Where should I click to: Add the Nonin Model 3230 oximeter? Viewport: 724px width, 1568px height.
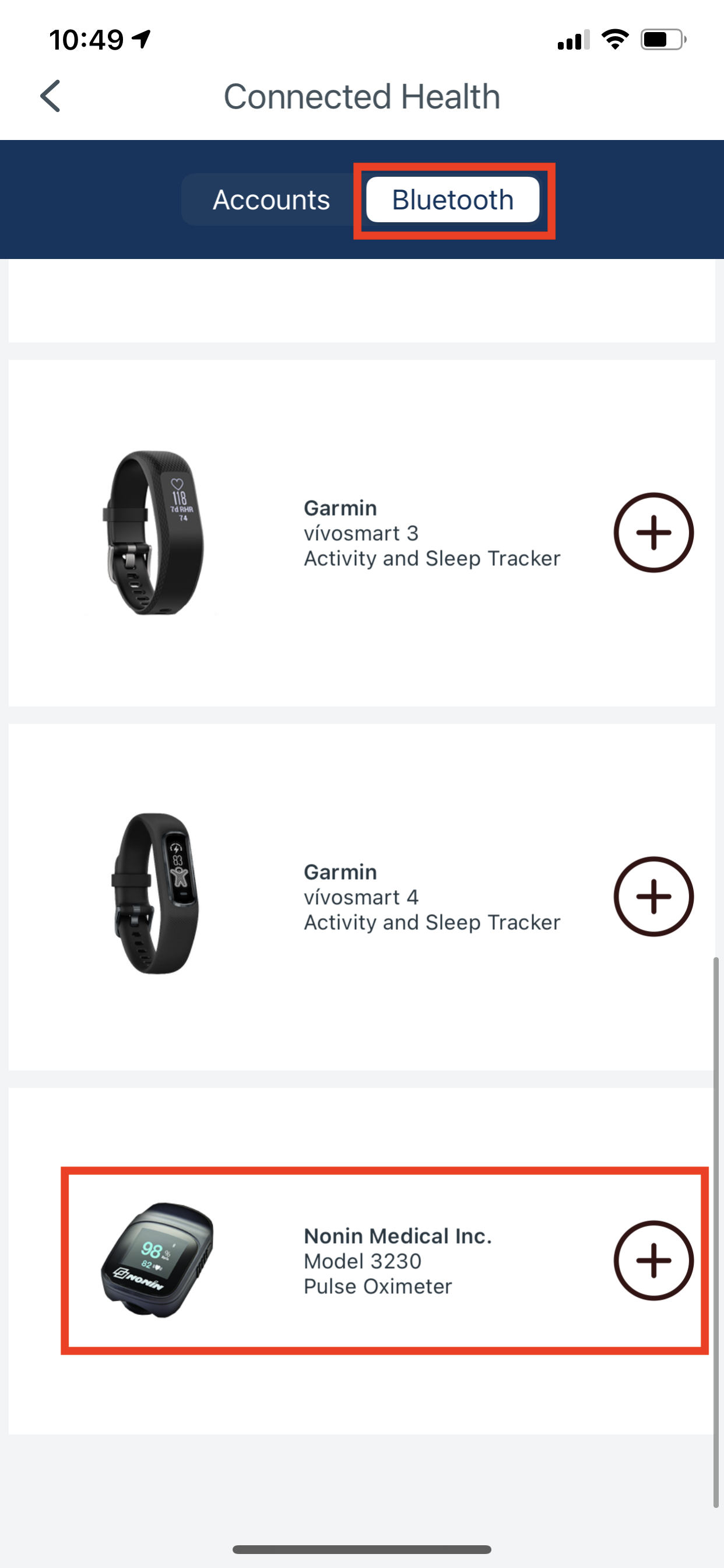[653, 1261]
